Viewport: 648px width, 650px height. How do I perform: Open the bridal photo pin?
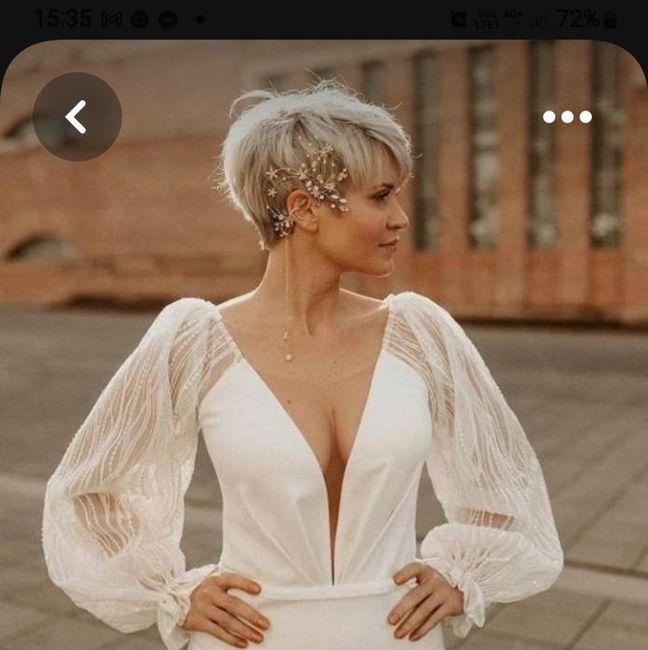324,400
